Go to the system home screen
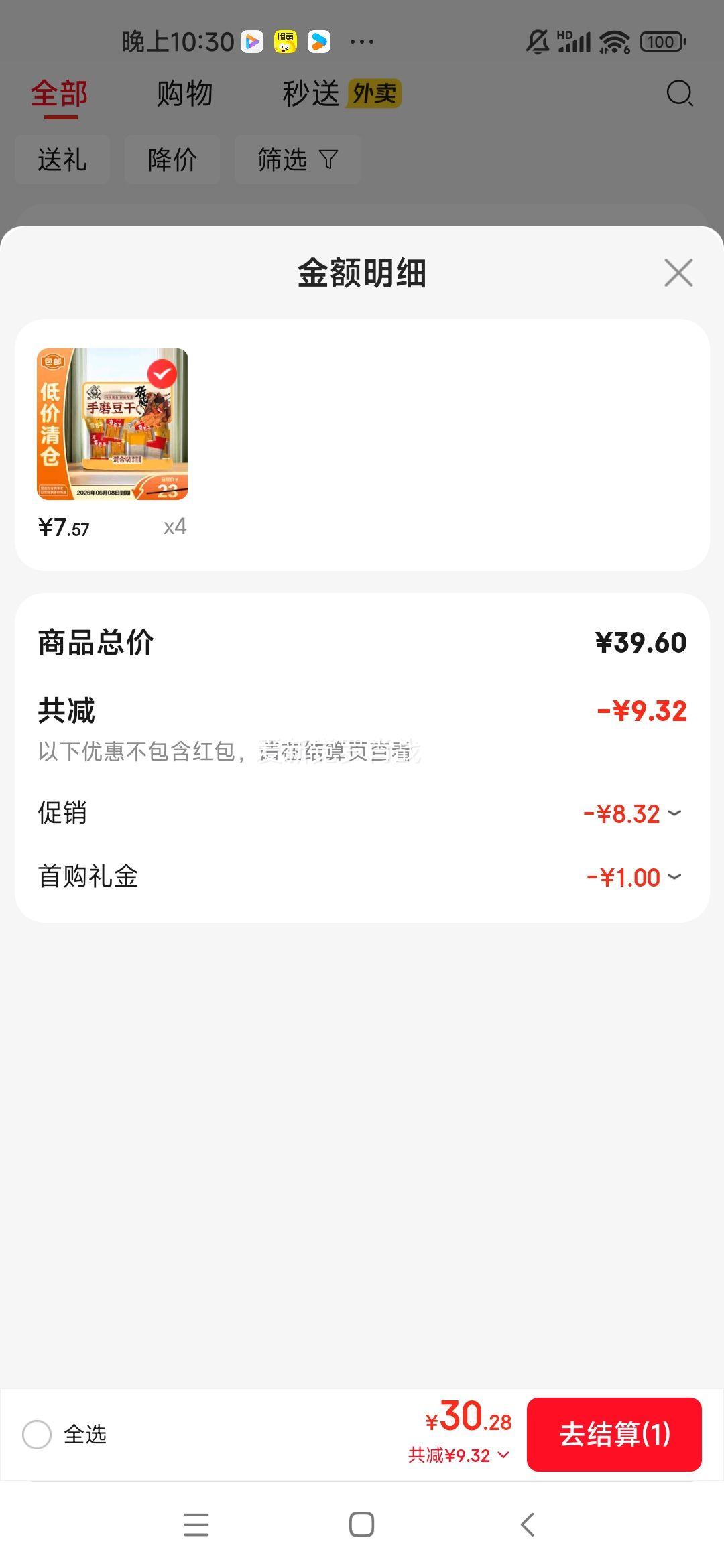This screenshot has height=1568, width=724. click(x=361, y=1524)
